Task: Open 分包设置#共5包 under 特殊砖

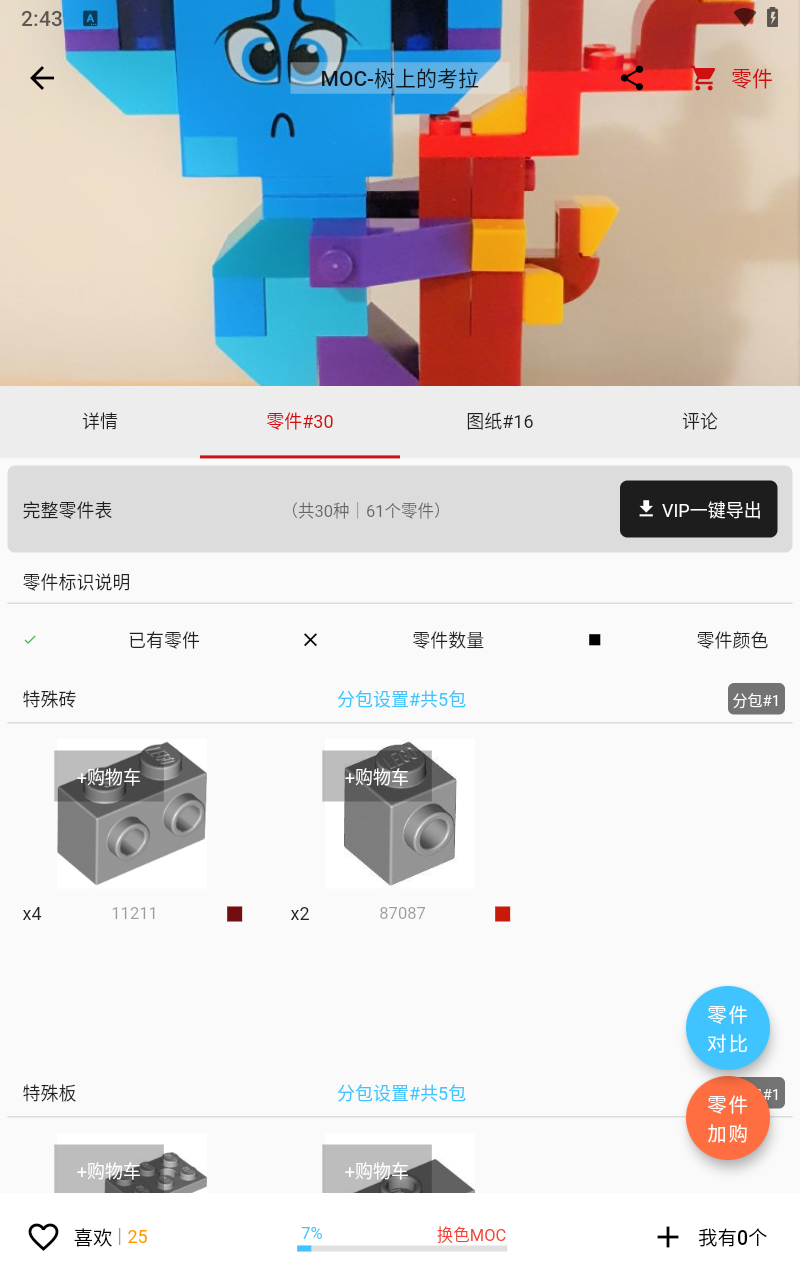Action: pyautogui.click(x=401, y=699)
